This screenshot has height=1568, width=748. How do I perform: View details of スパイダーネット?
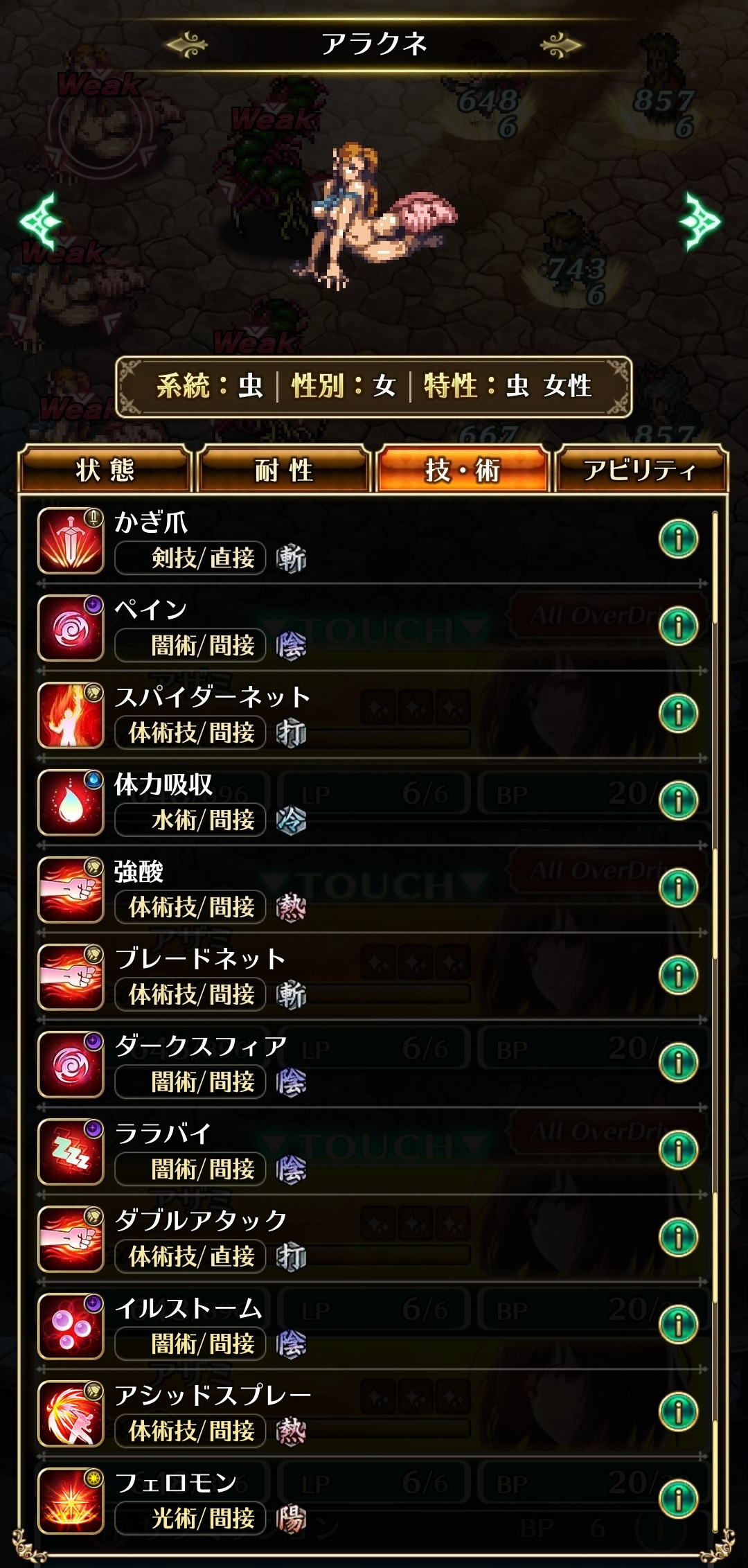coord(678,714)
